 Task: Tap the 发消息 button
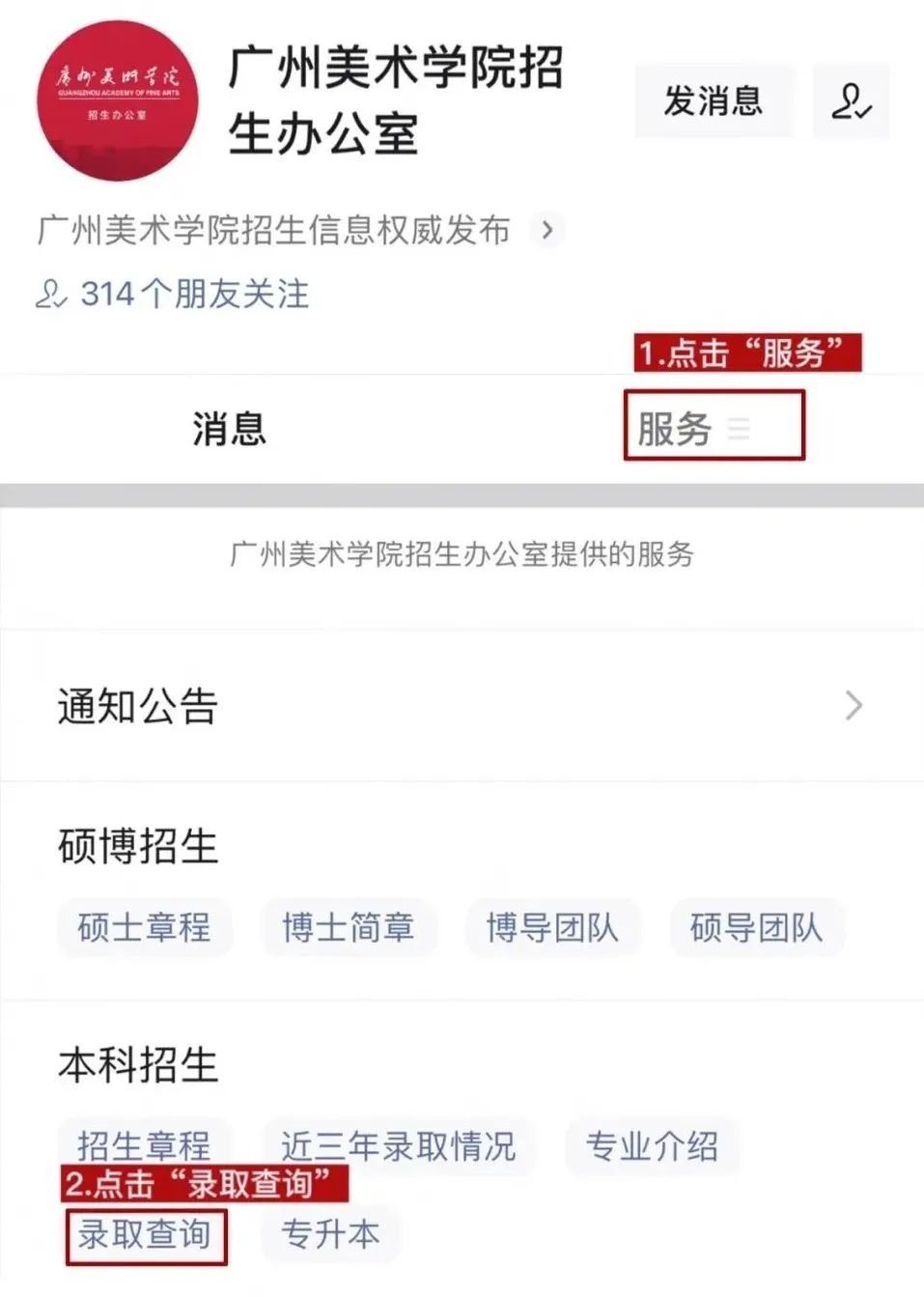(714, 100)
